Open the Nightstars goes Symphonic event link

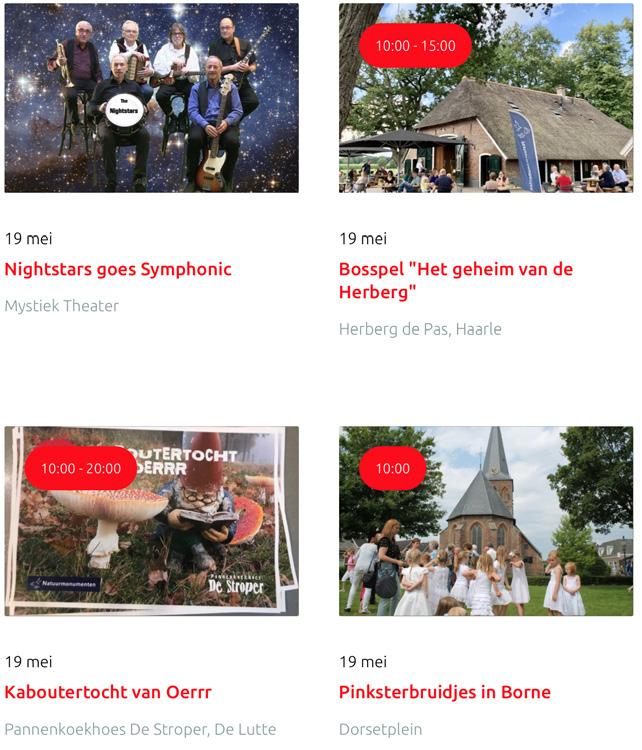pyautogui.click(x=118, y=269)
